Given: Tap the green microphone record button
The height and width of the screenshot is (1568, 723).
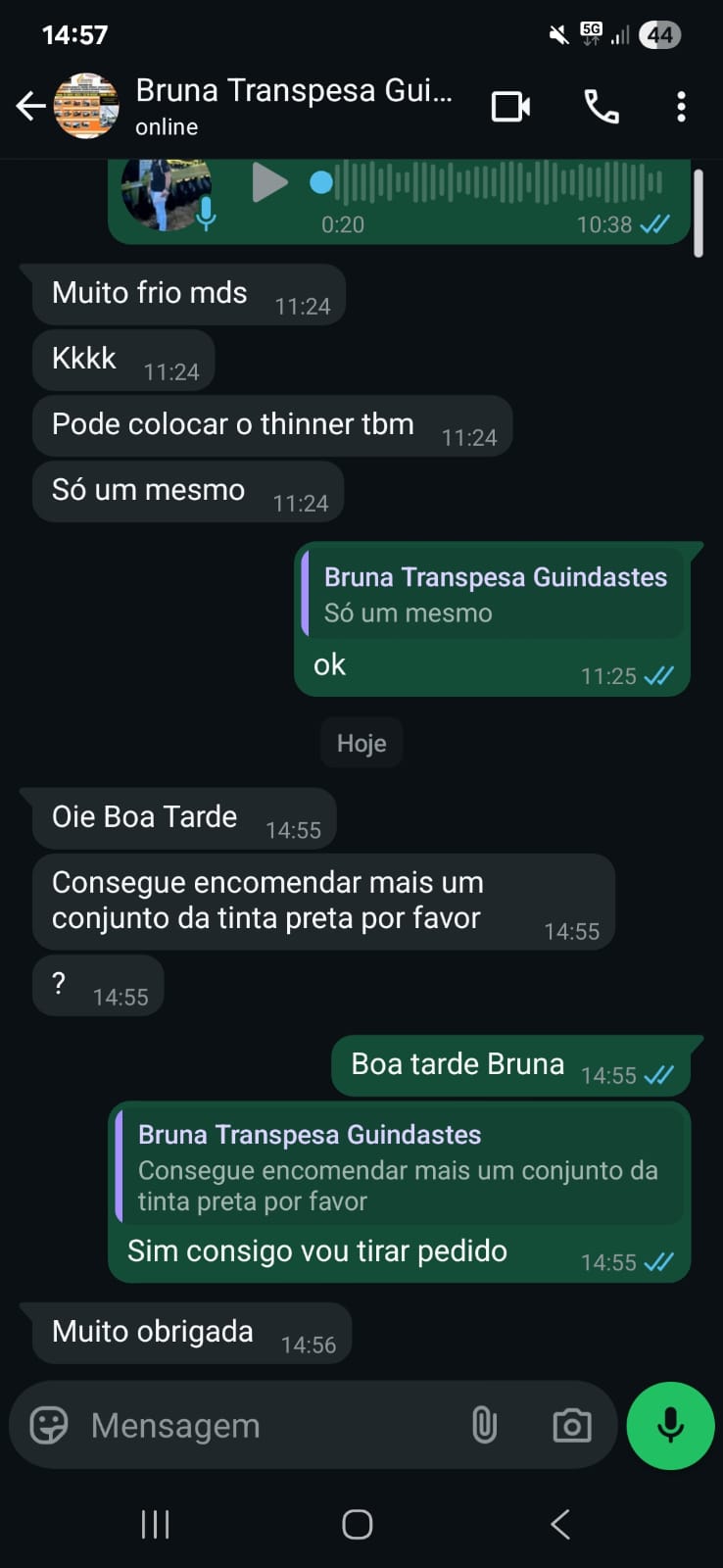Looking at the screenshot, I should pyautogui.click(x=670, y=1425).
